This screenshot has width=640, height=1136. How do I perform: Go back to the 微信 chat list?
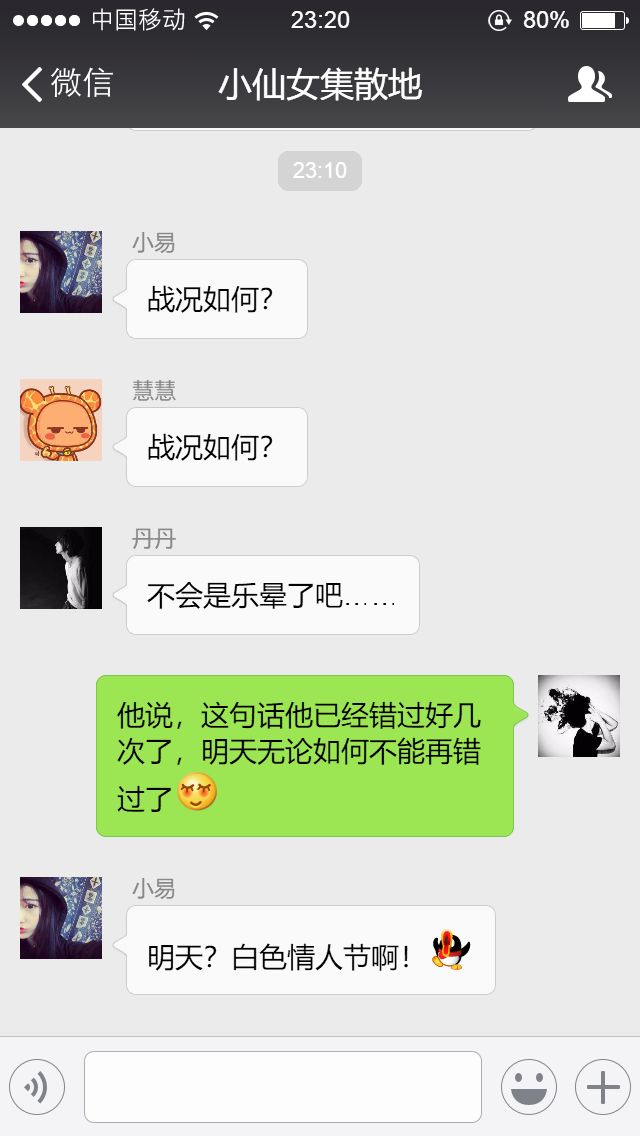[x=66, y=84]
